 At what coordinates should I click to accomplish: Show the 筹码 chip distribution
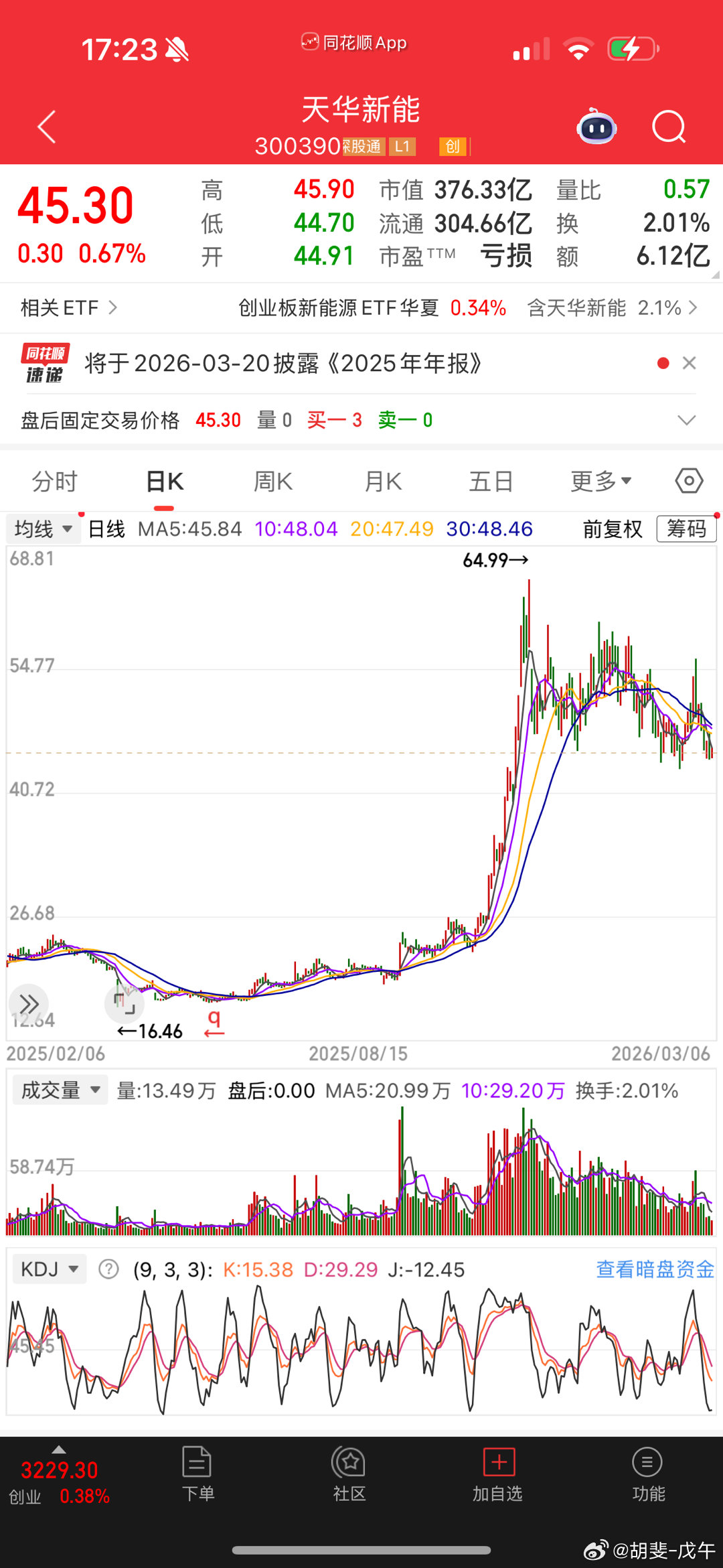coord(686,528)
